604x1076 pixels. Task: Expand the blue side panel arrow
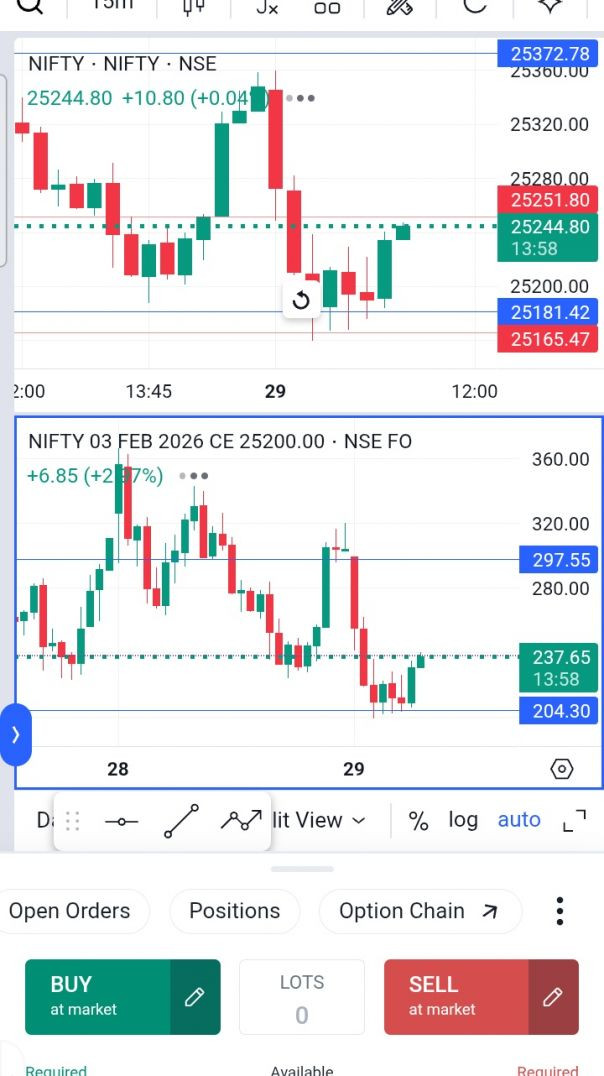[x=16, y=735]
